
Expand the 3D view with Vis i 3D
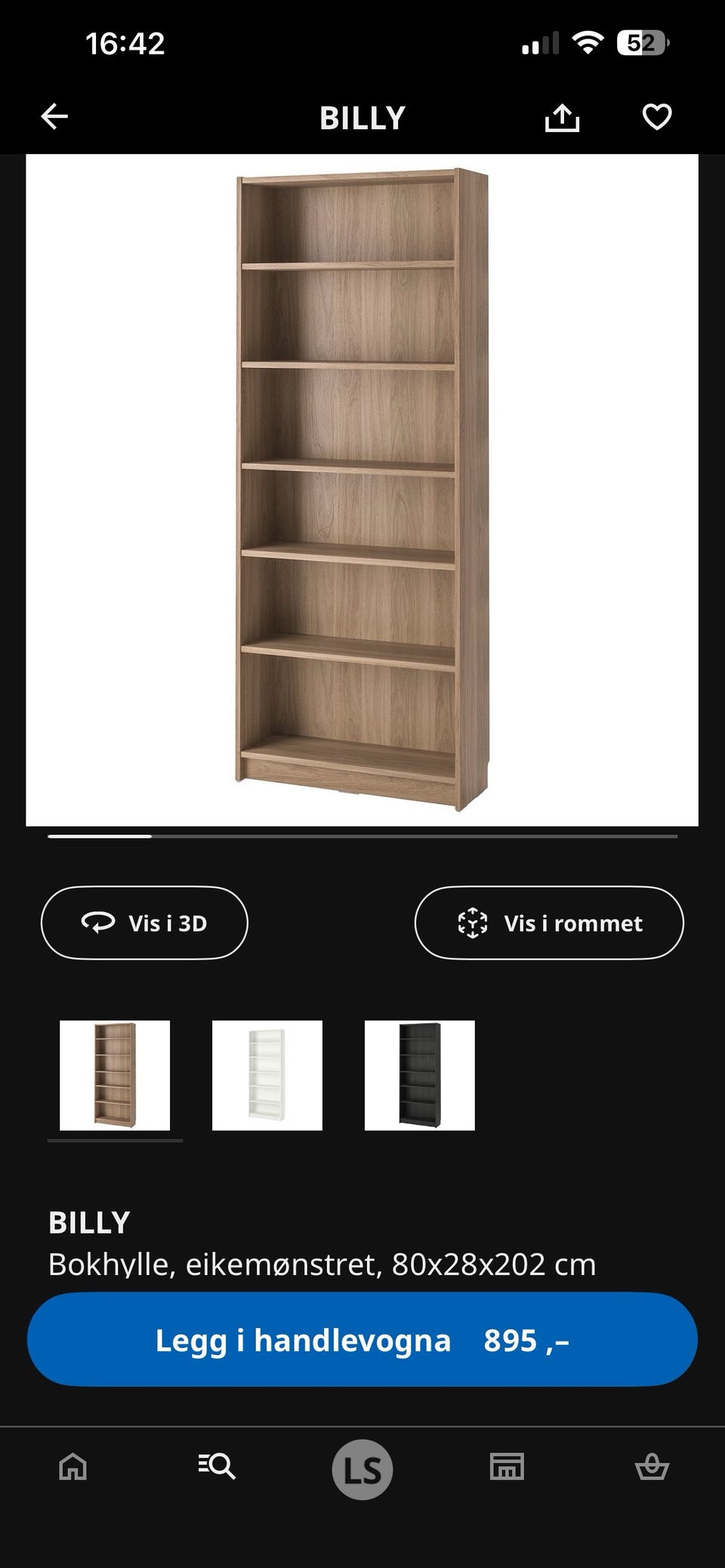pyautogui.click(x=144, y=923)
